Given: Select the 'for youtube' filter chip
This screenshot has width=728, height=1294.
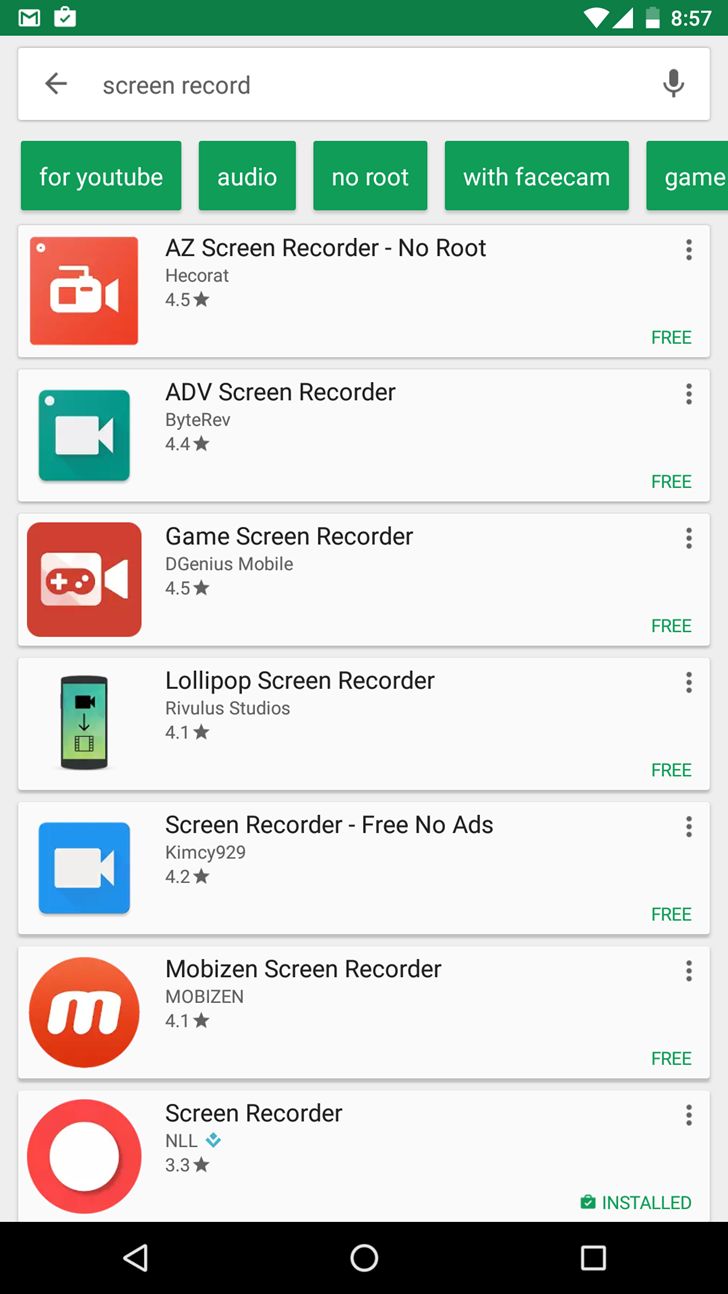Looking at the screenshot, I should (100, 176).
